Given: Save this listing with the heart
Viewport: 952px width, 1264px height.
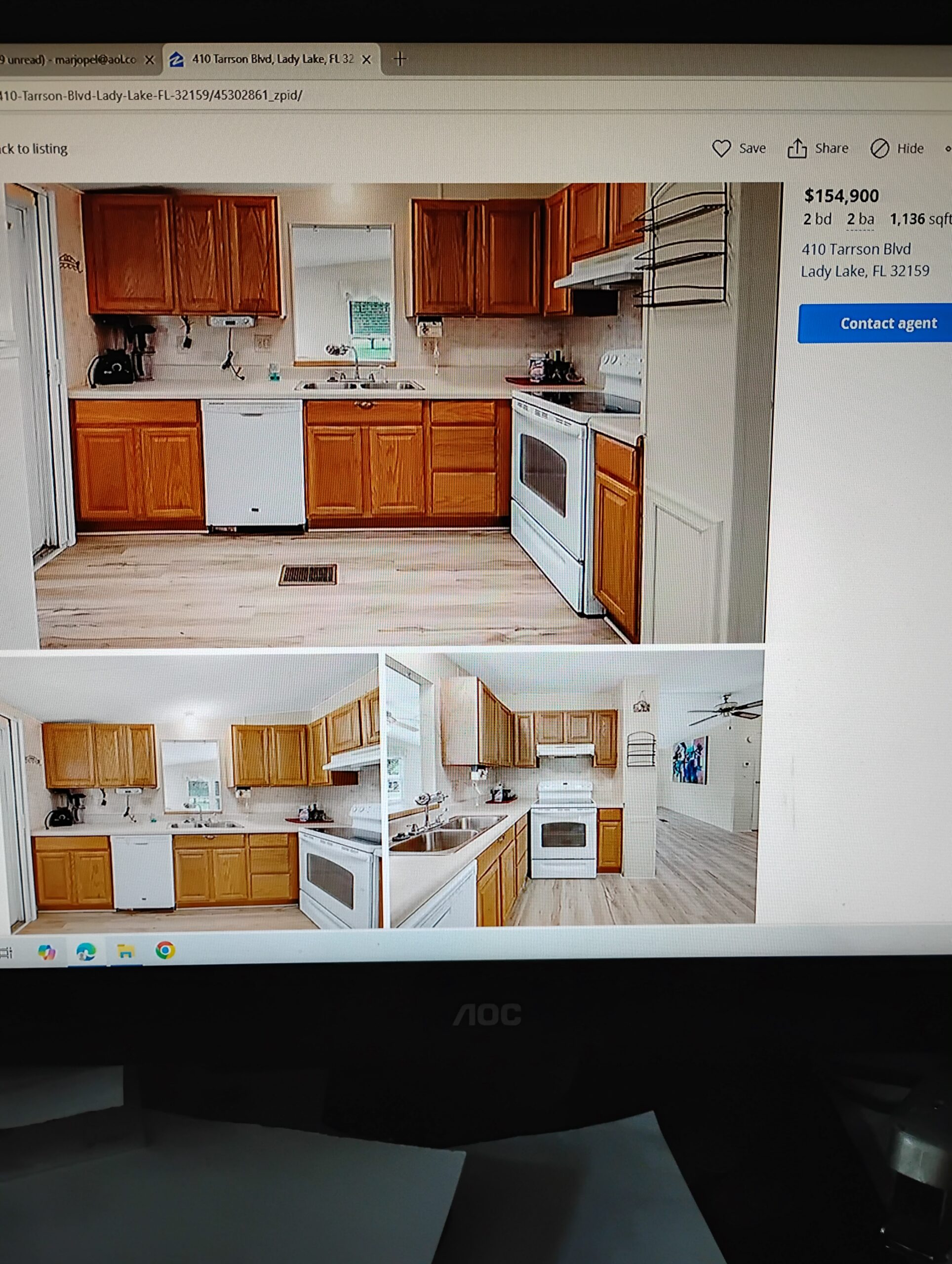Looking at the screenshot, I should pos(738,149).
